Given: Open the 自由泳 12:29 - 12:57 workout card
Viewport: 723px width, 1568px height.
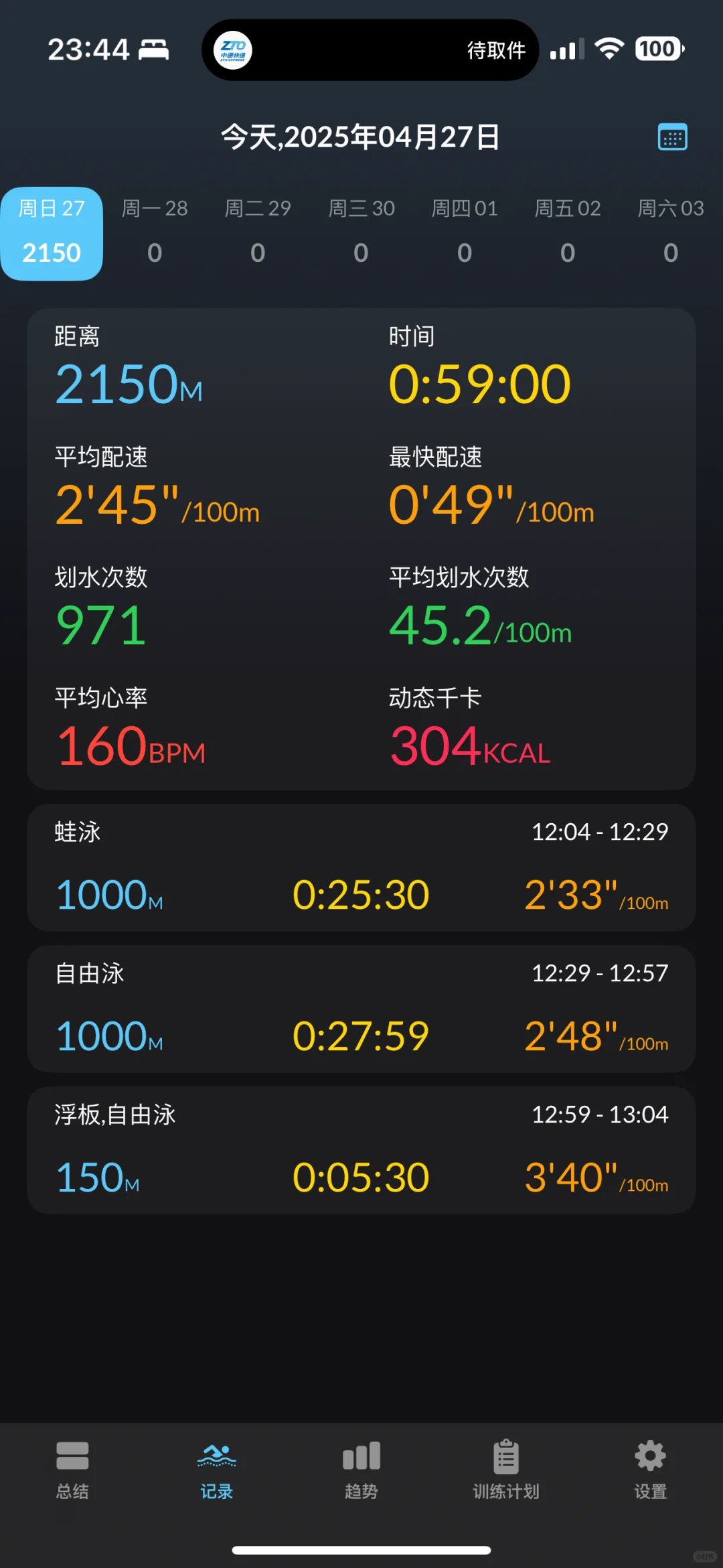Looking at the screenshot, I should coord(361,1009).
